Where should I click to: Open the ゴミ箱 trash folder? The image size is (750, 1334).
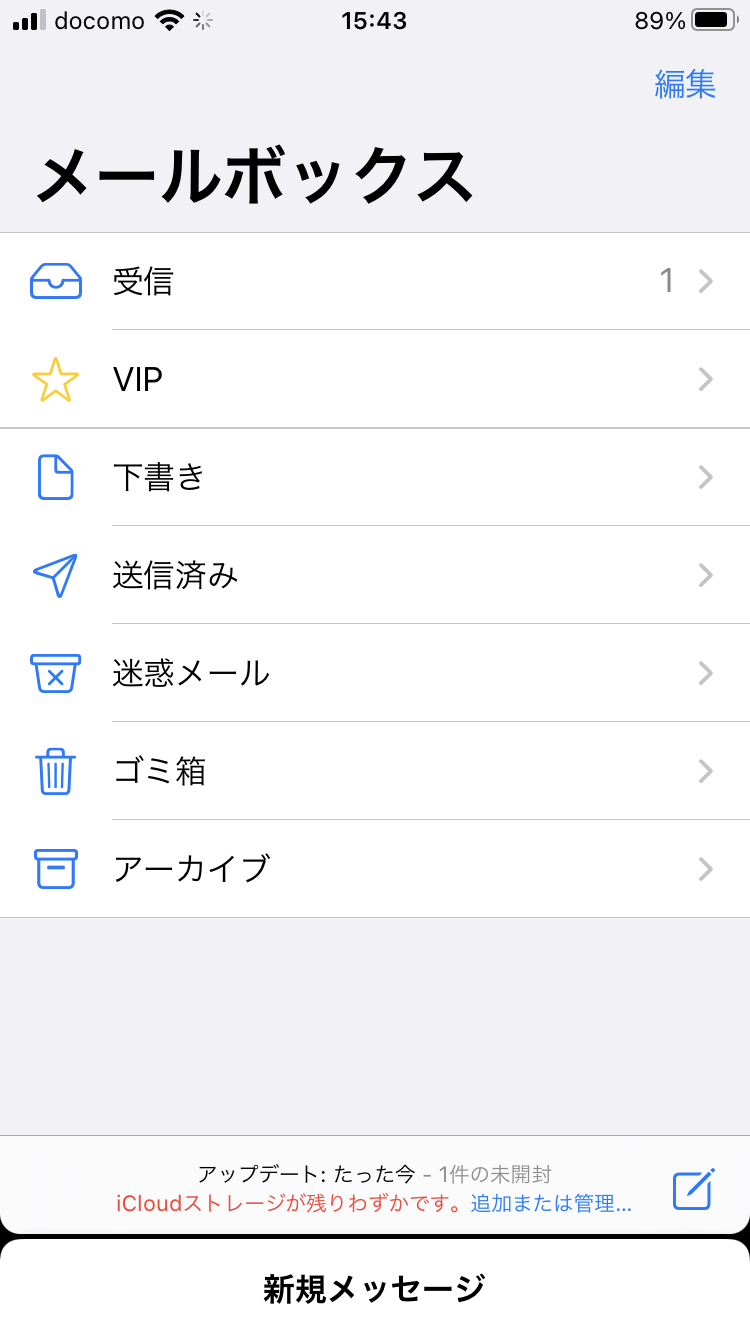375,771
